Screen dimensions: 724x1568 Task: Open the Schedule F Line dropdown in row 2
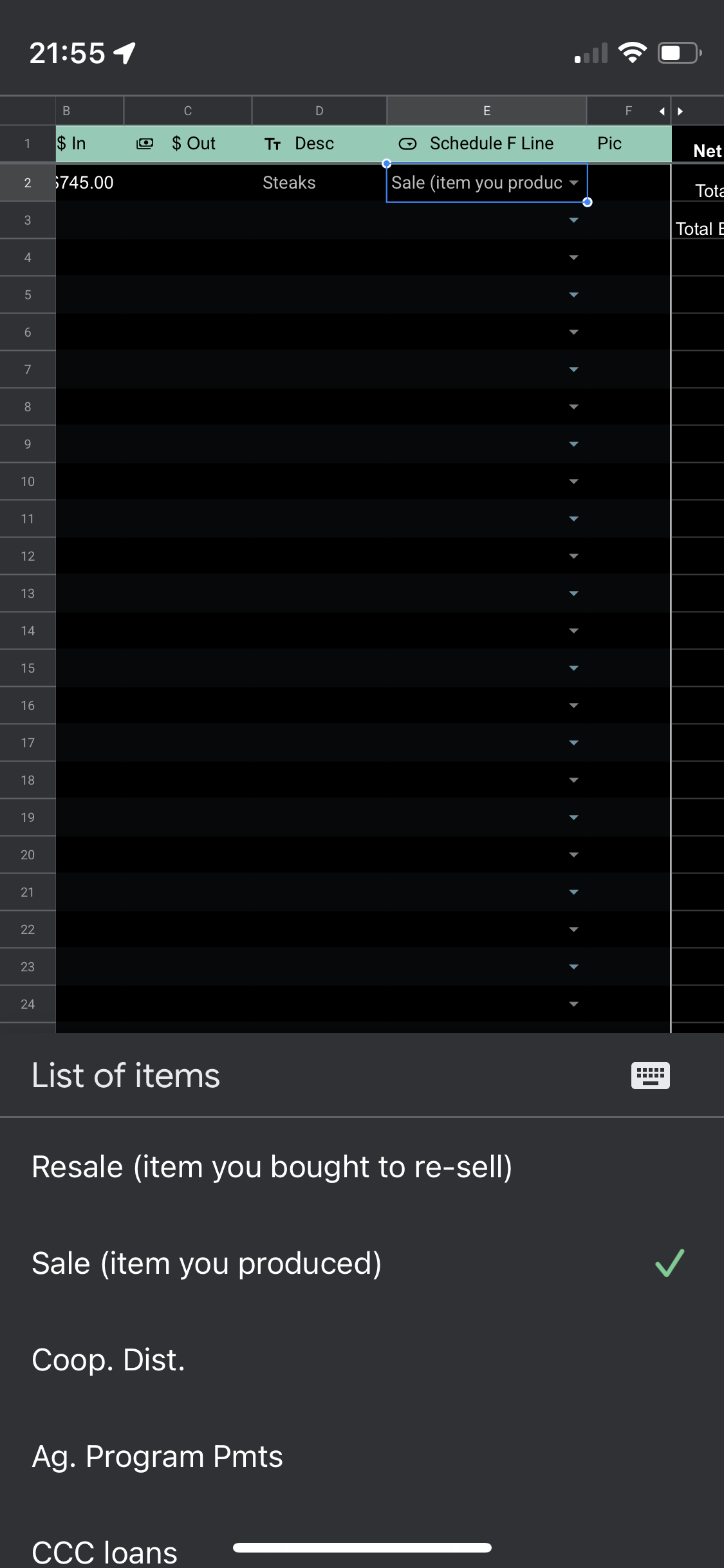tap(573, 183)
